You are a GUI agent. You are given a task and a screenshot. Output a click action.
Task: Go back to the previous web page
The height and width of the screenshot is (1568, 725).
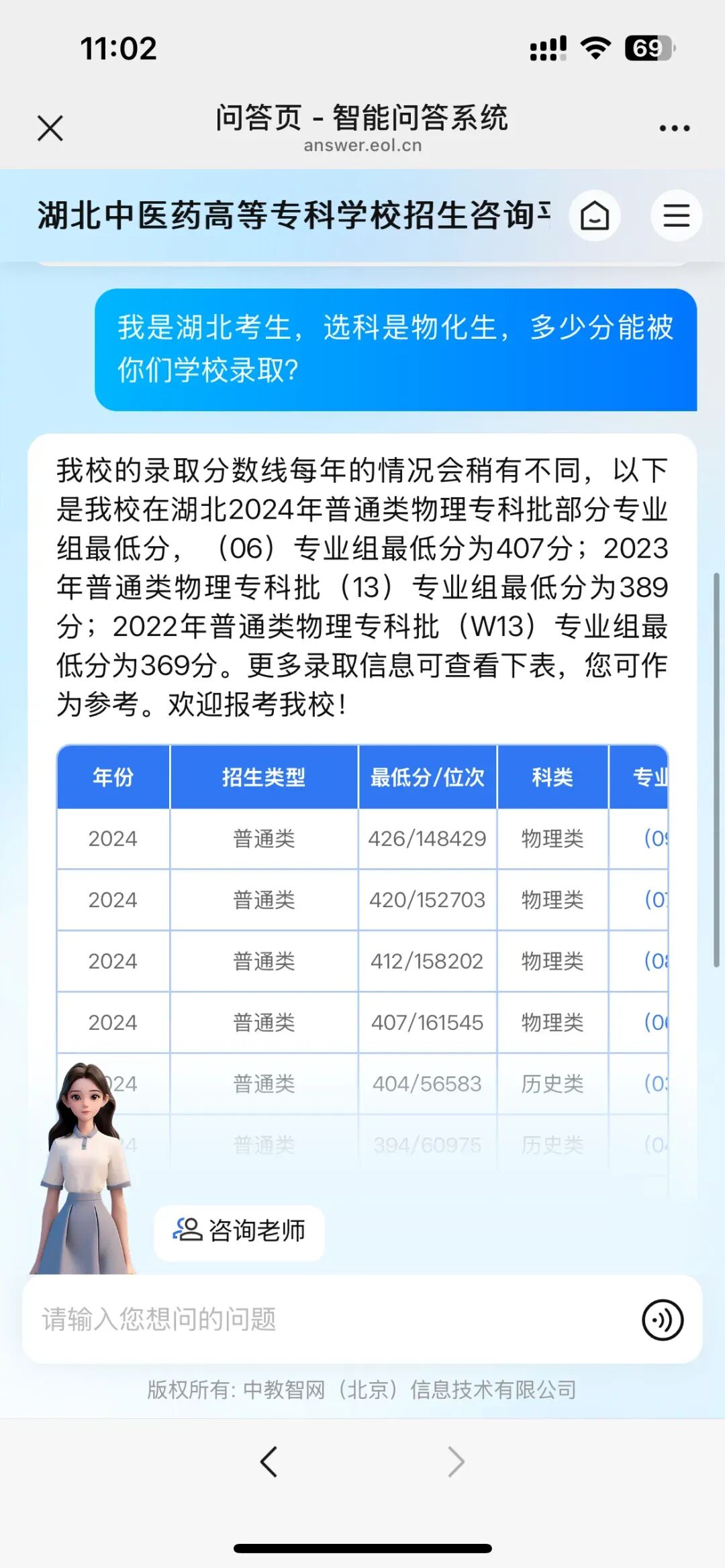coord(269,1461)
